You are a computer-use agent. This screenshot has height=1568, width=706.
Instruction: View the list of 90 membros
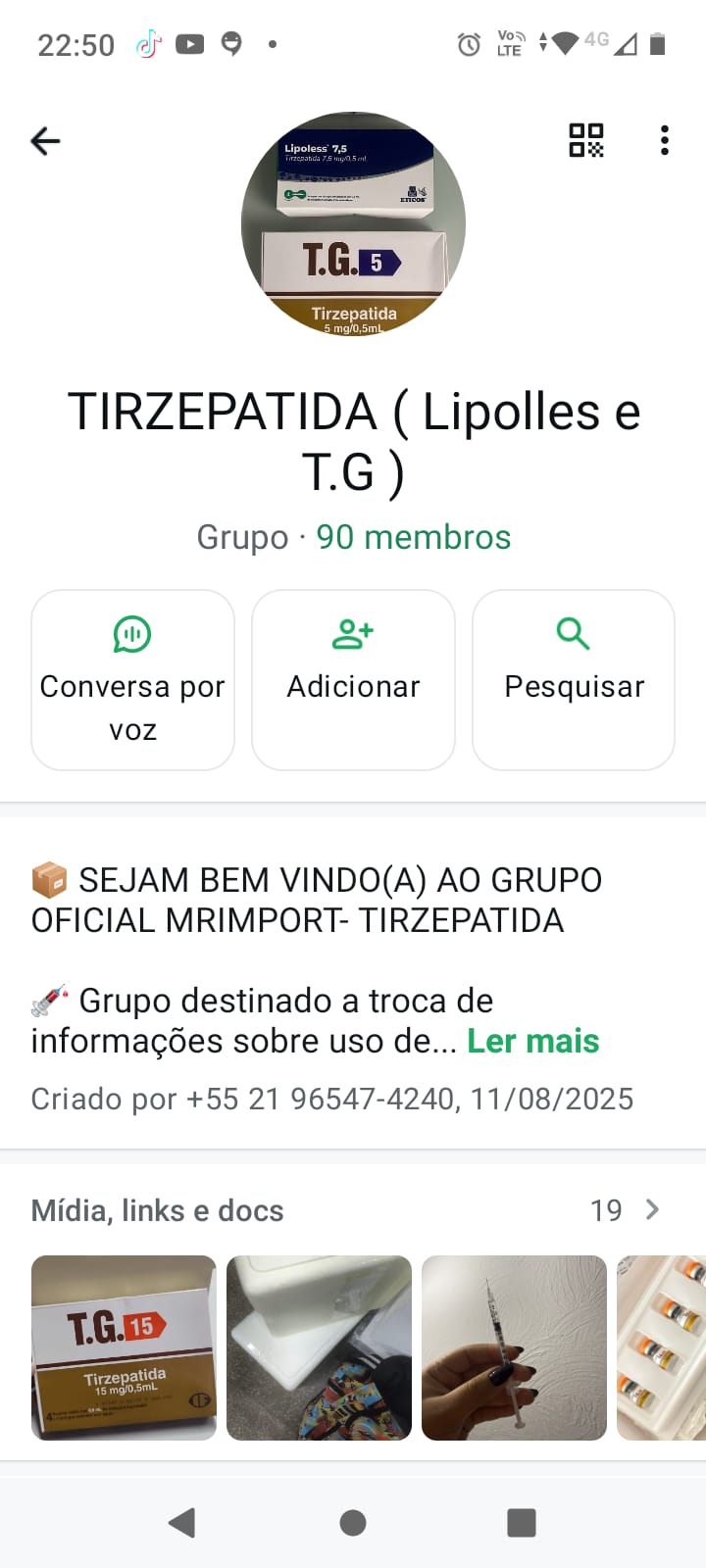click(x=413, y=537)
